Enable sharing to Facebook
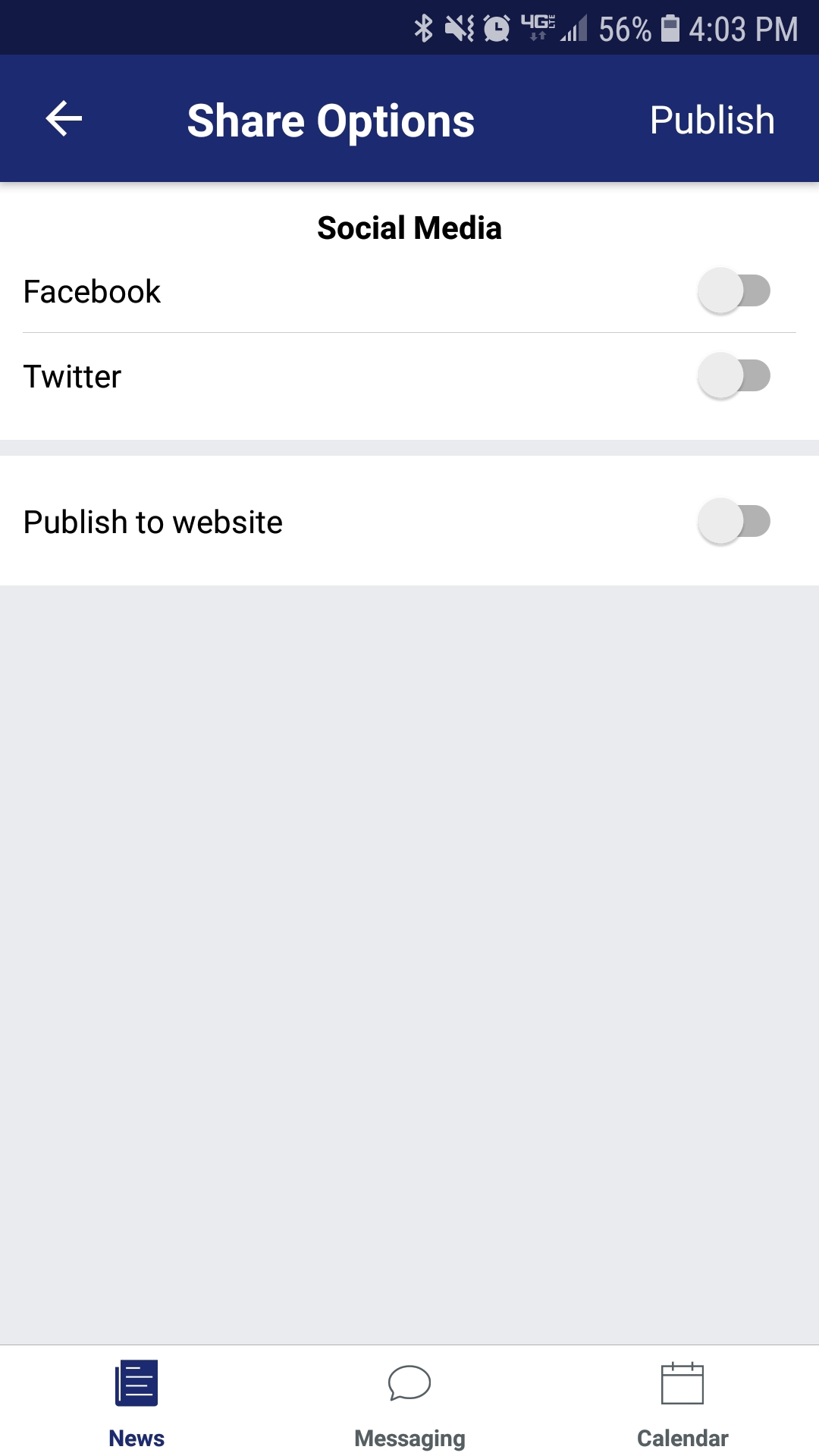The height and width of the screenshot is (1456, 819). pyautogui.click(x=733, y=291)
